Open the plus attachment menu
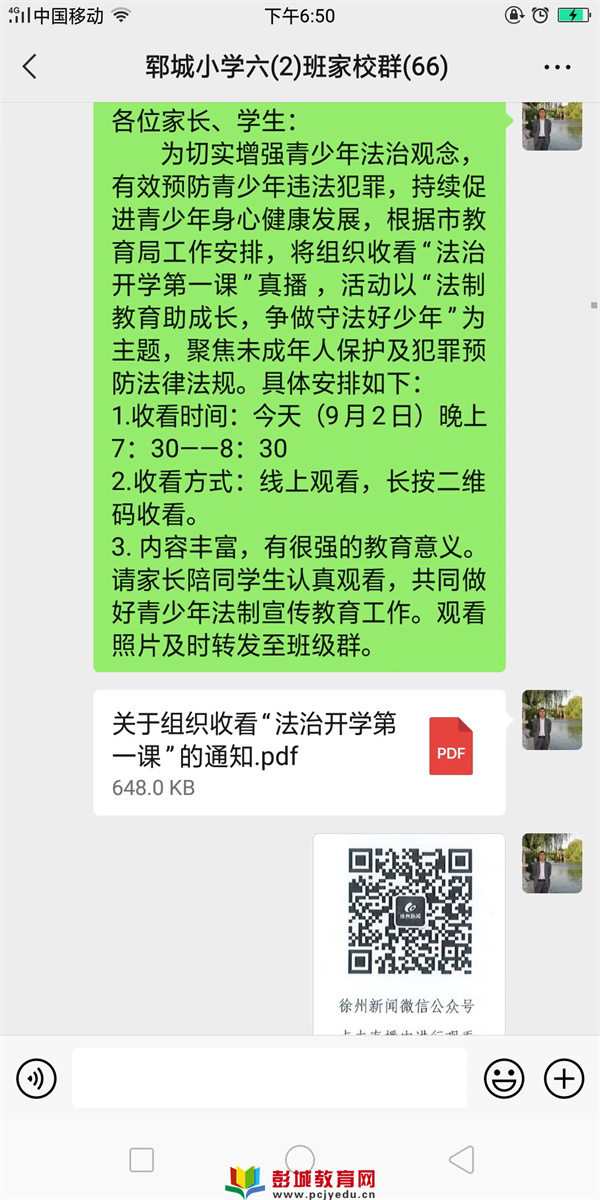 tap(564, 1078)
